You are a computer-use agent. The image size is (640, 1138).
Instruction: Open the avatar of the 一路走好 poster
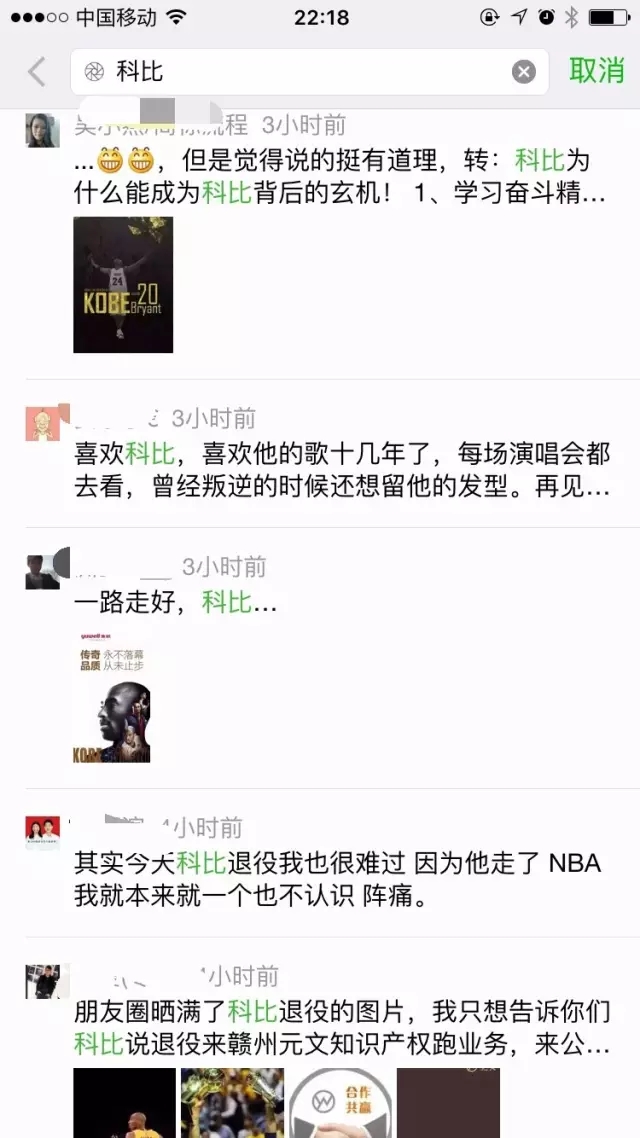coord(42,572)
